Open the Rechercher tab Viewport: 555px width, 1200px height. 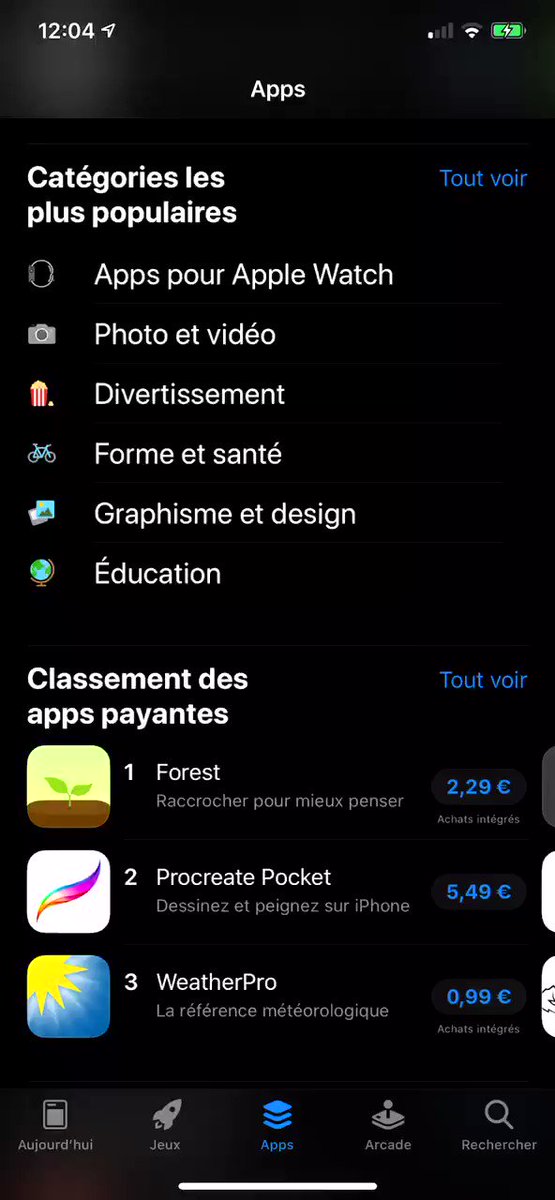[x=499, y=1124]
